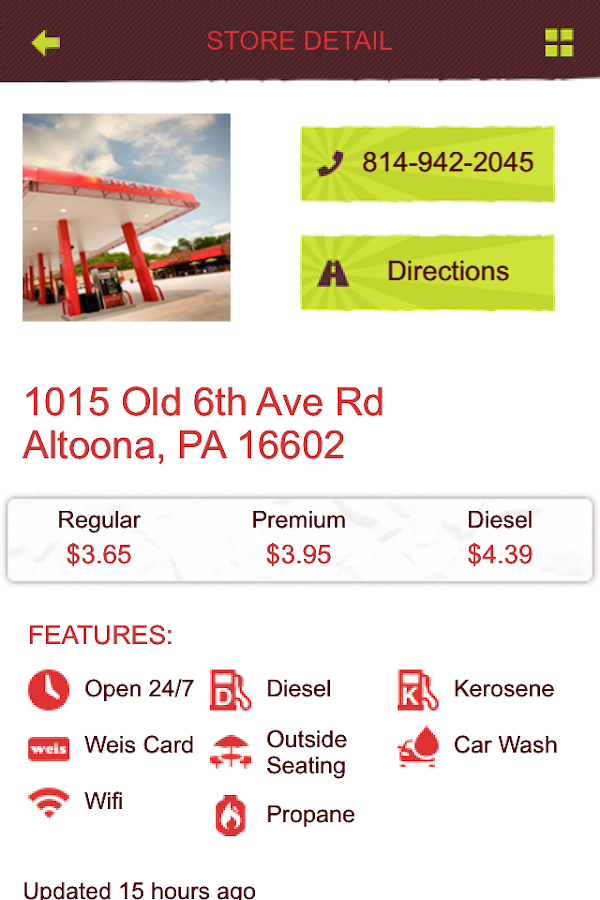Open the gas station photo

127,217
